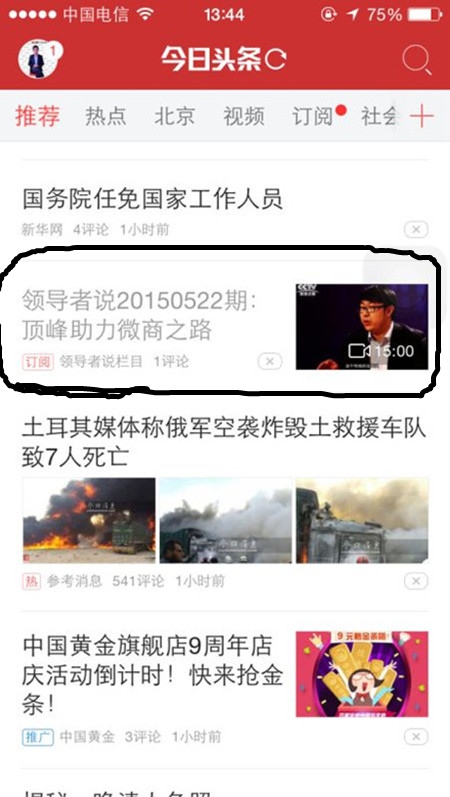Screen dimensions: 450x797
Task: Select the 推荐 tab
Action: click(x=38, y=116)
